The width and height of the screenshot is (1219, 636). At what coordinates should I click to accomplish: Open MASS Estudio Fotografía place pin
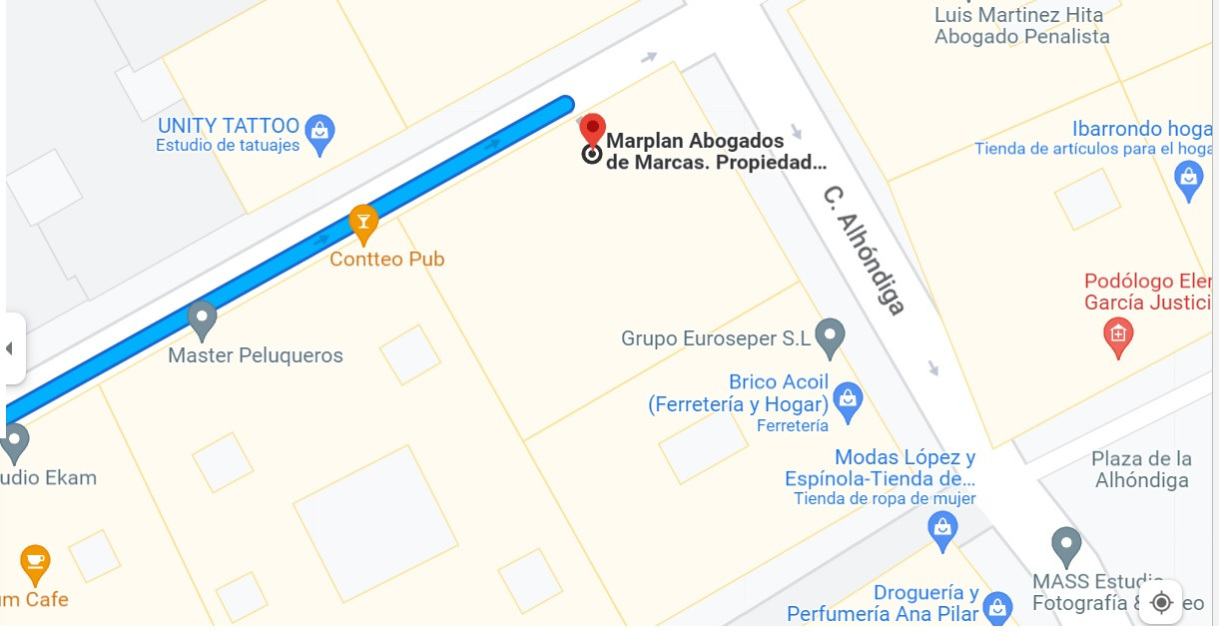[x=1067, y=546]
